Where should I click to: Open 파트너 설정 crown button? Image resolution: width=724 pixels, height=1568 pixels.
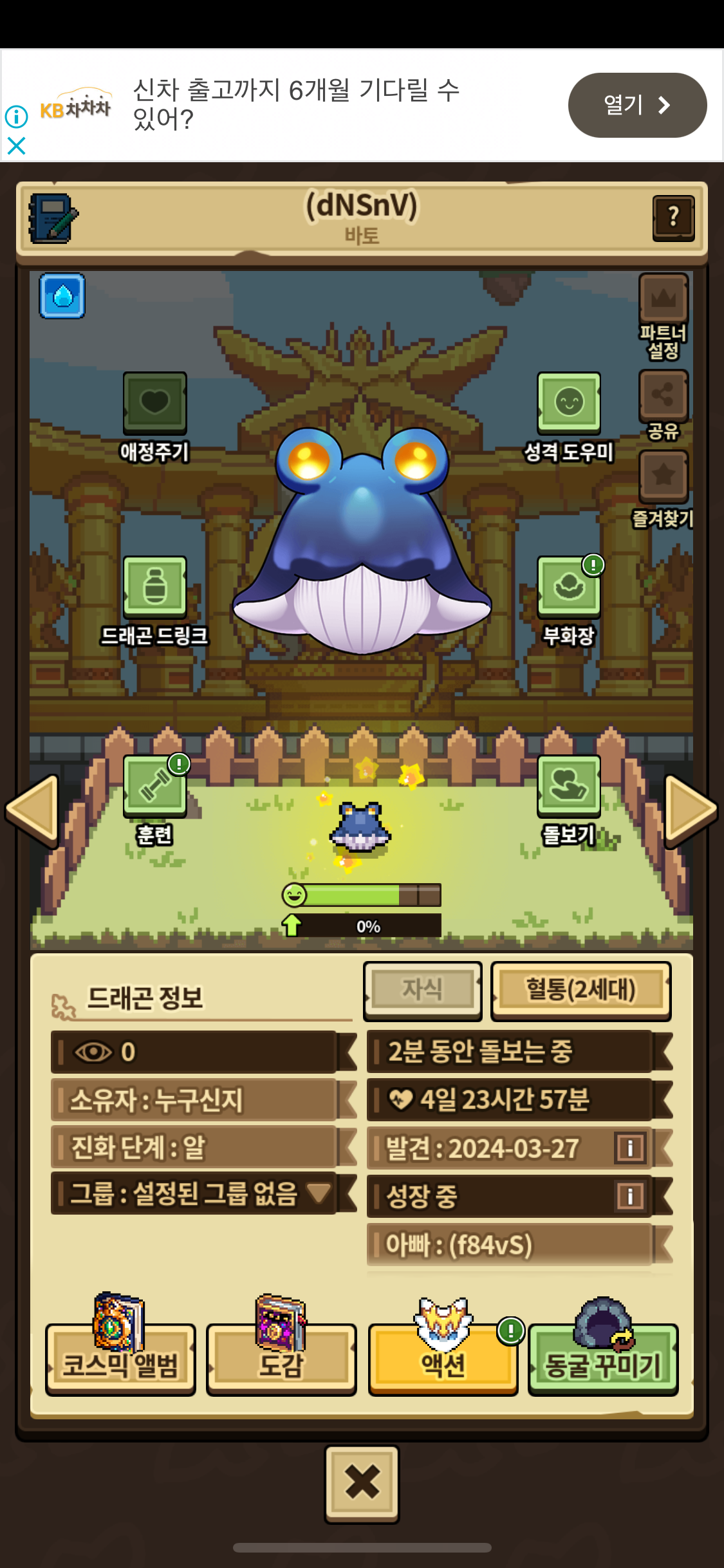664,299
